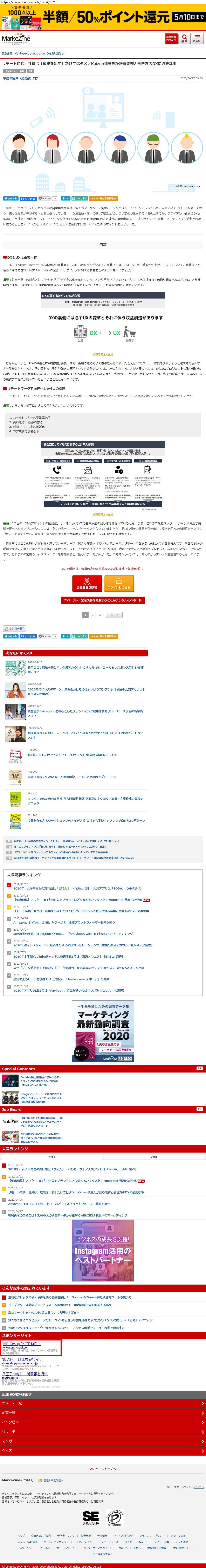Open インタビュー category row

[x=103, y=1422]
